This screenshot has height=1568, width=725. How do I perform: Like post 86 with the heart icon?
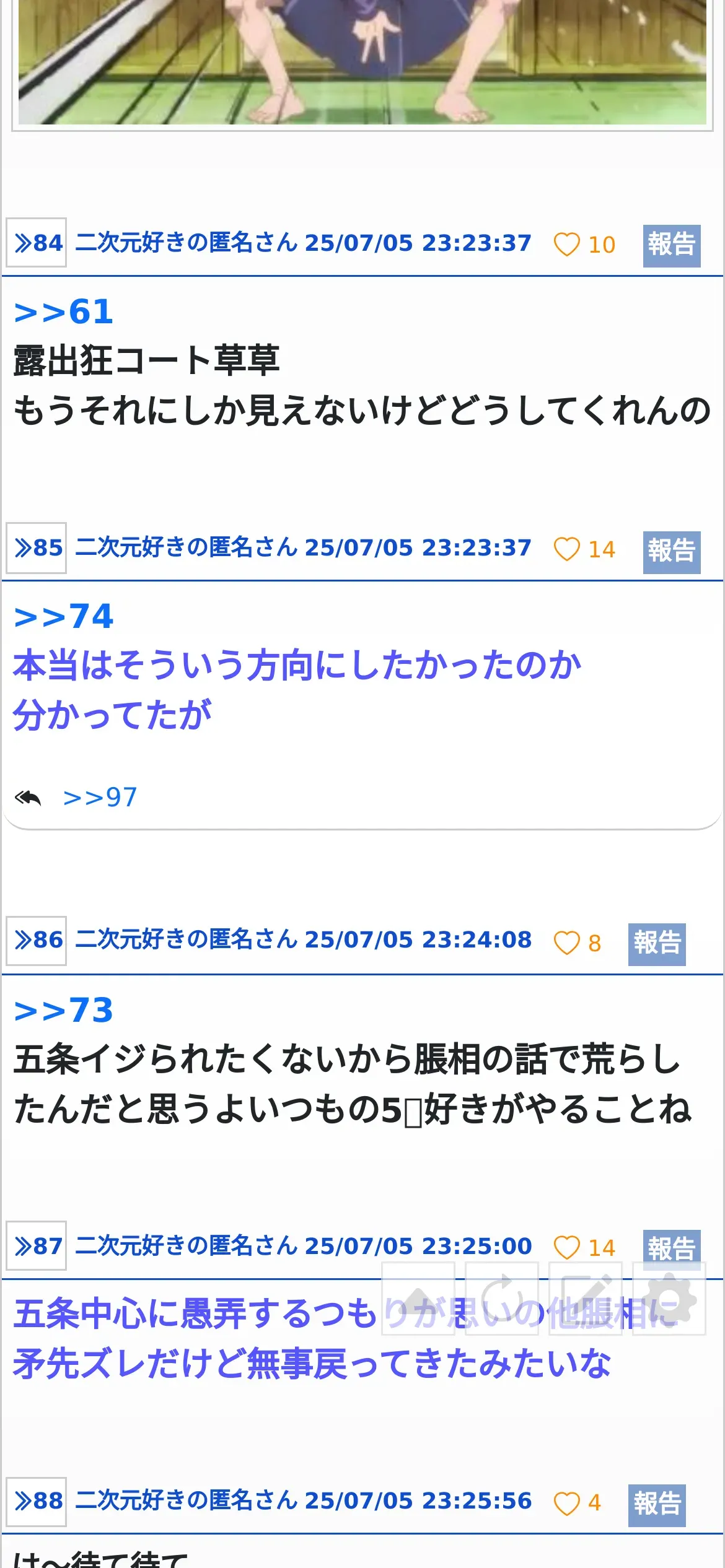pos(566,943)
